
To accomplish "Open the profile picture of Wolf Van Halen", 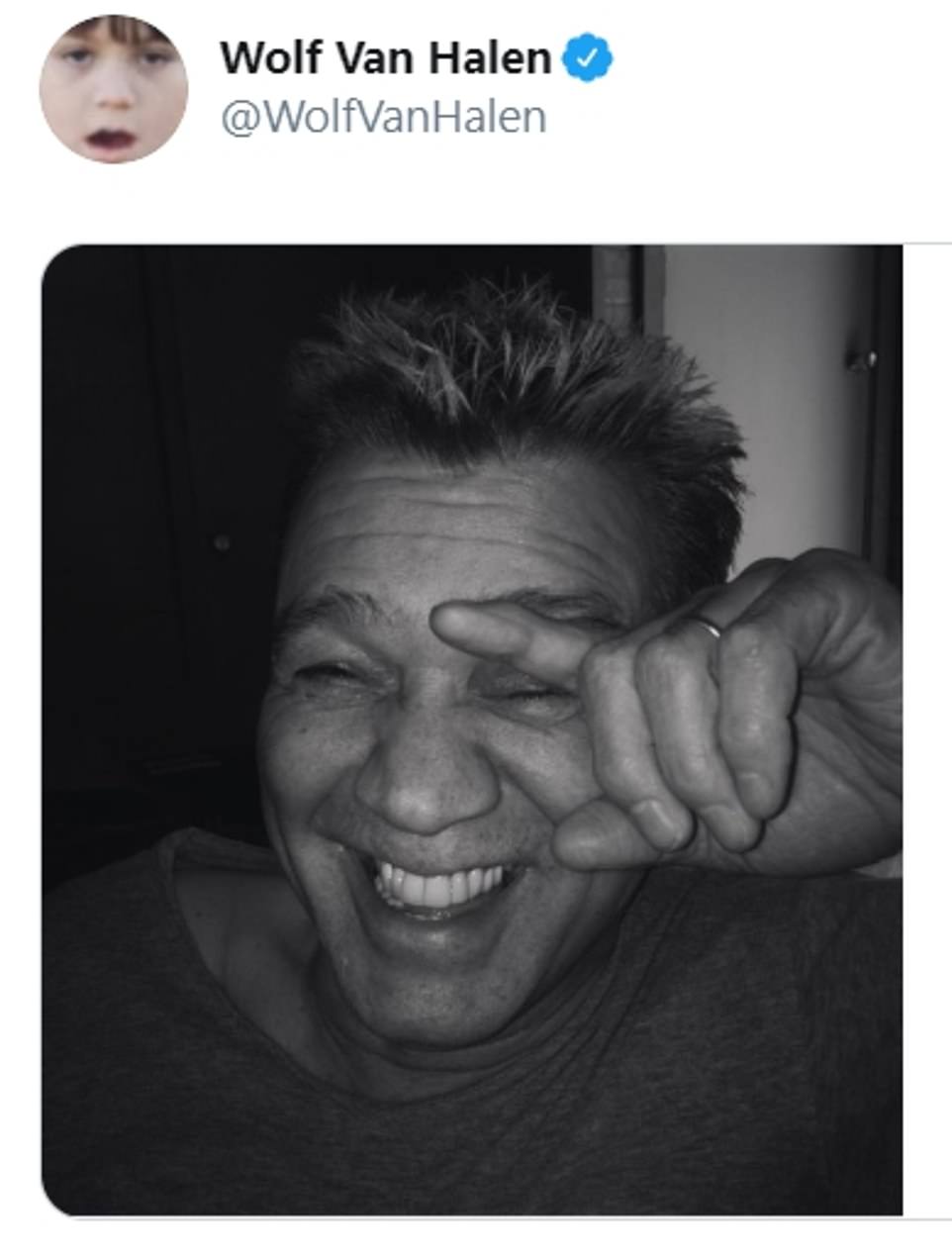I will [x=113, y=89].
